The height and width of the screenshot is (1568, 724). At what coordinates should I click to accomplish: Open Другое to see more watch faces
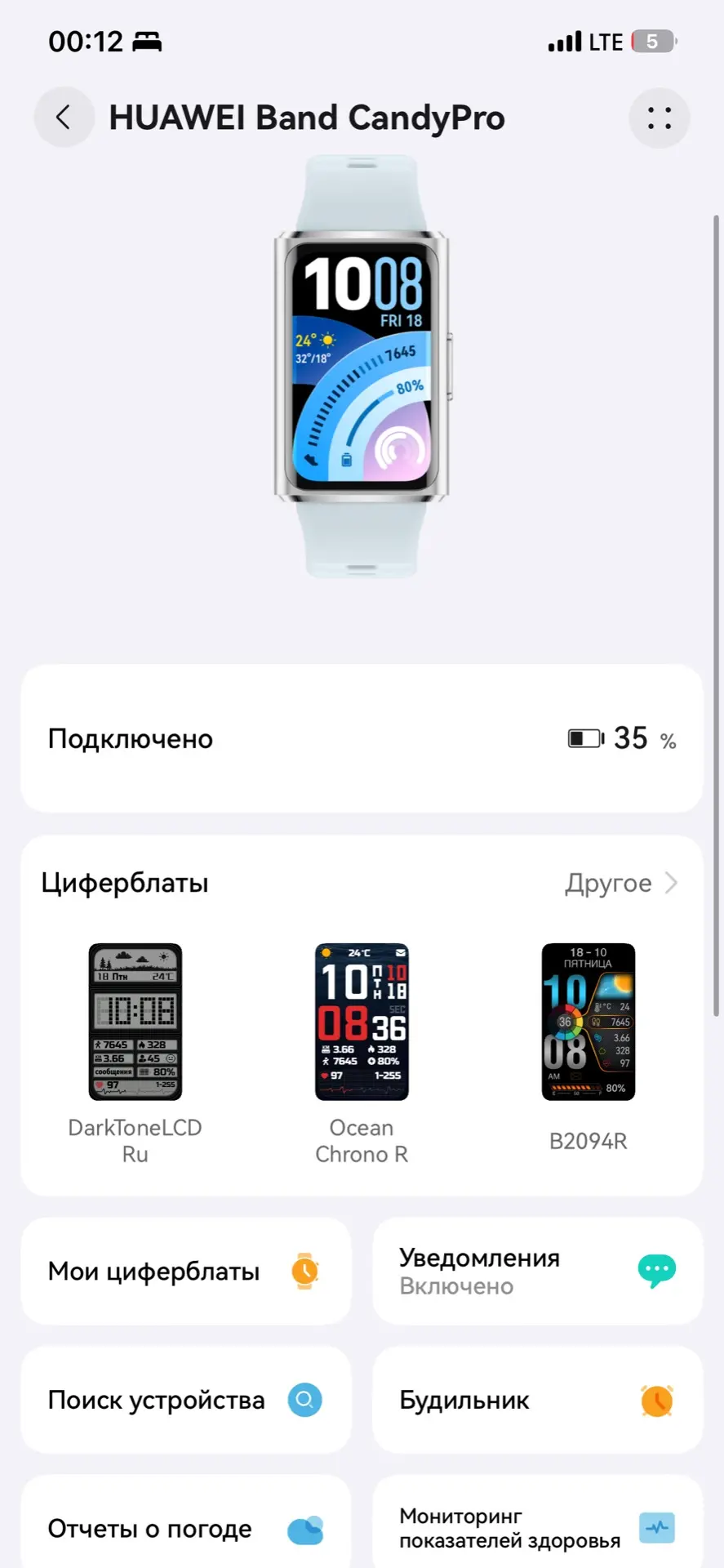(x=620, y=883)
